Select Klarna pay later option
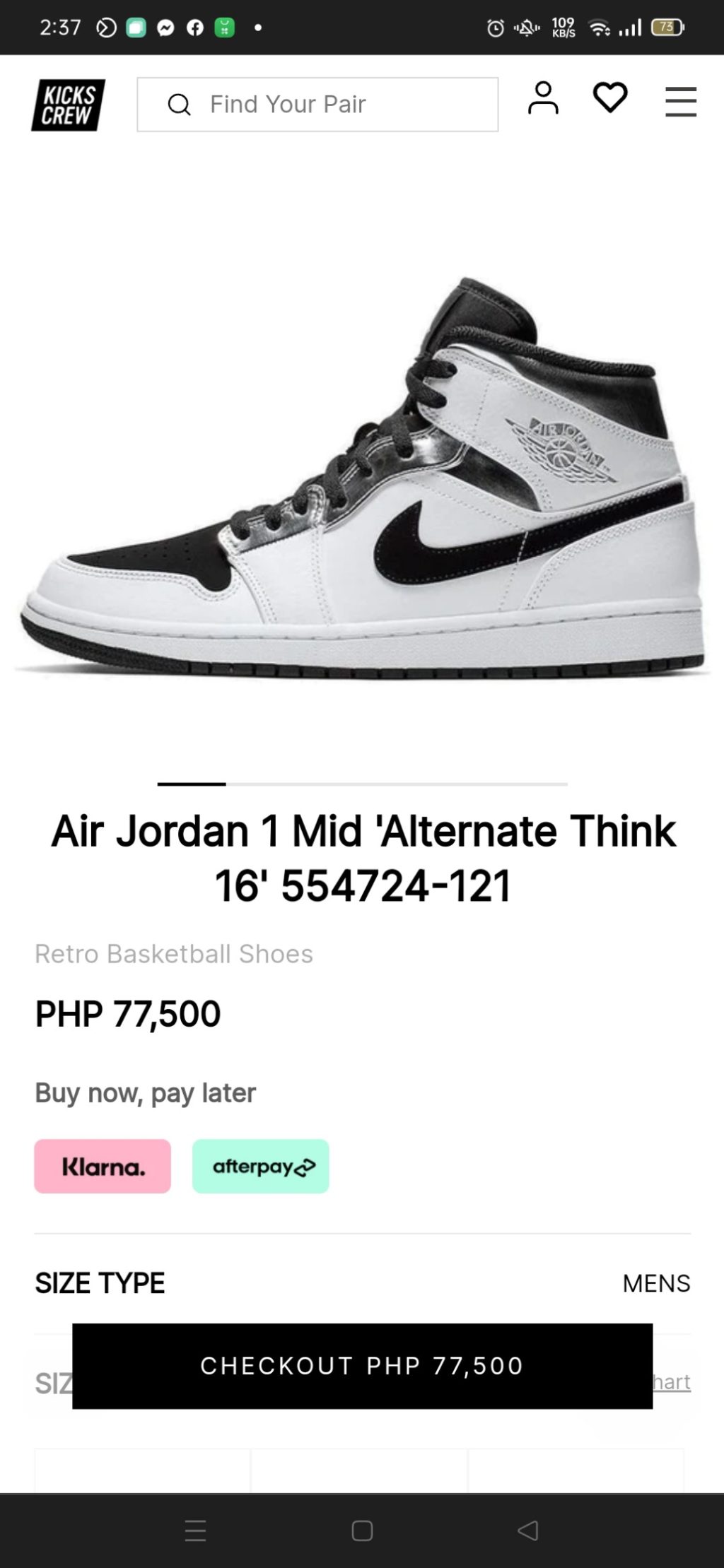This screenshot has width=724, height=1568. [103, 1166]
